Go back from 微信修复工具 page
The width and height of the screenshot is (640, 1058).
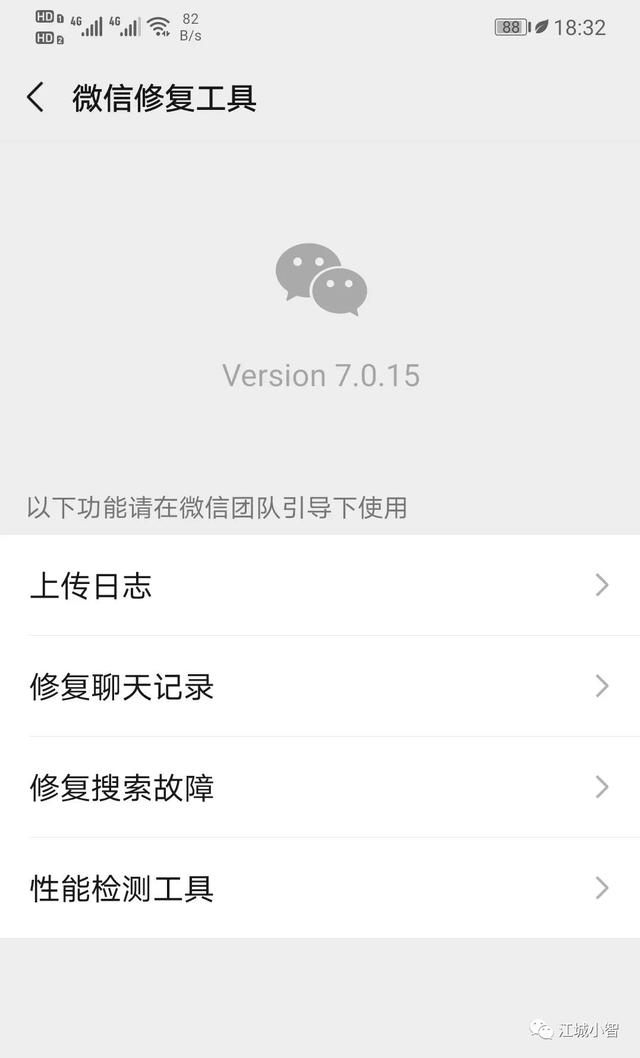tap(36, 98)
